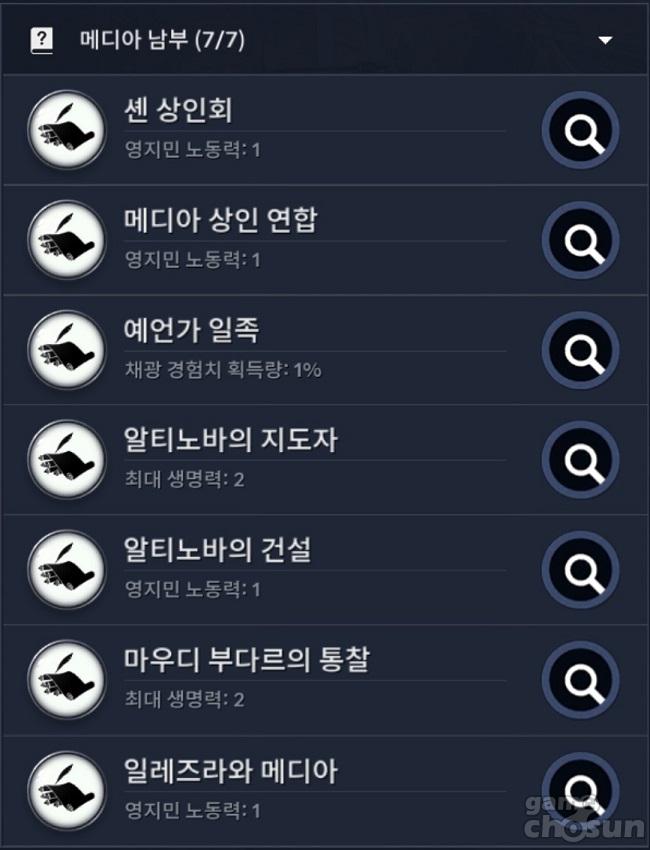
Task: Open the magnifier beside 마우디 부다르의 통찰
Action: click(x=580, y=681)
